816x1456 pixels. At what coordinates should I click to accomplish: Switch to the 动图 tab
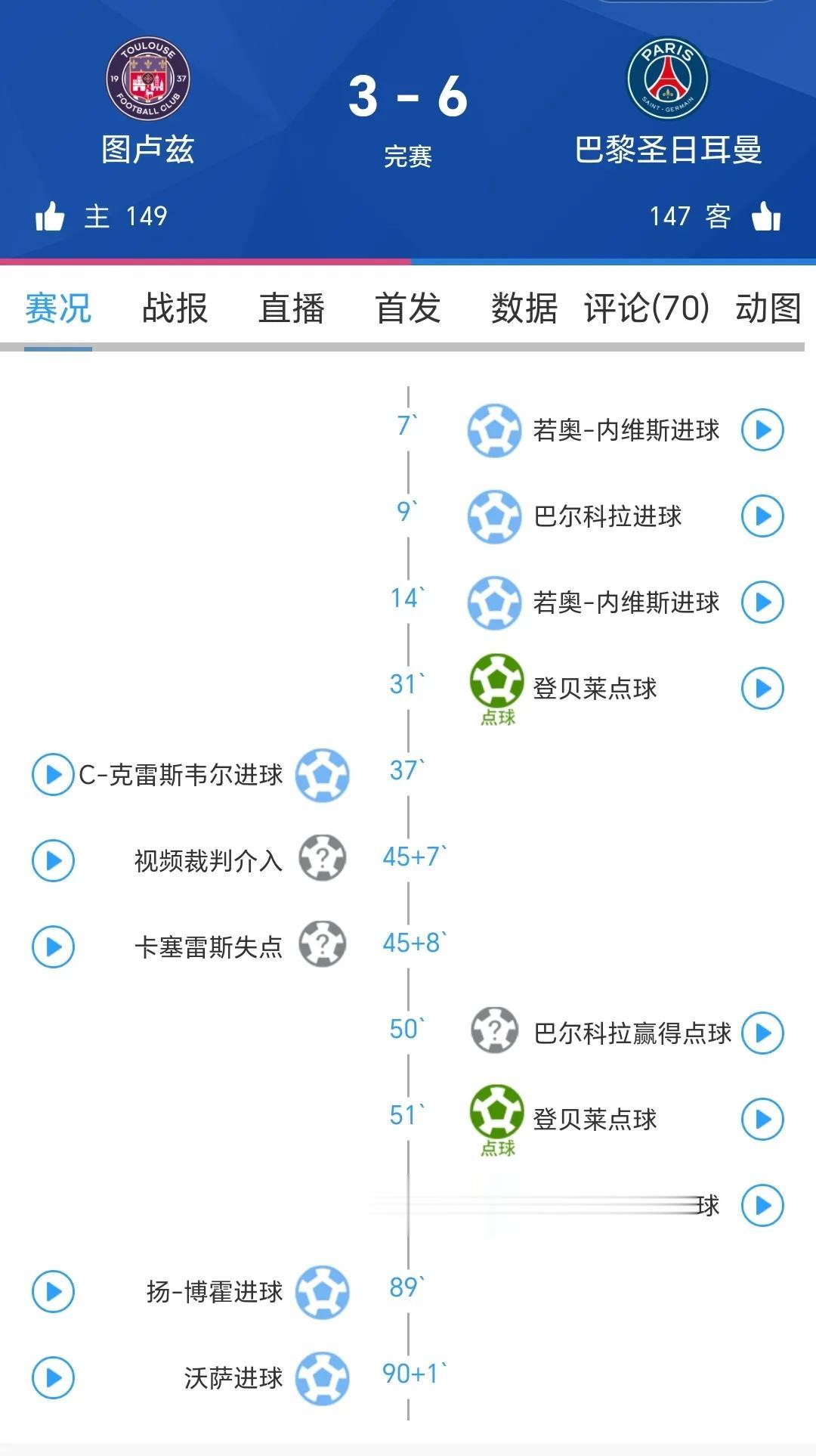pyautogui.click(x=768, y=308)
